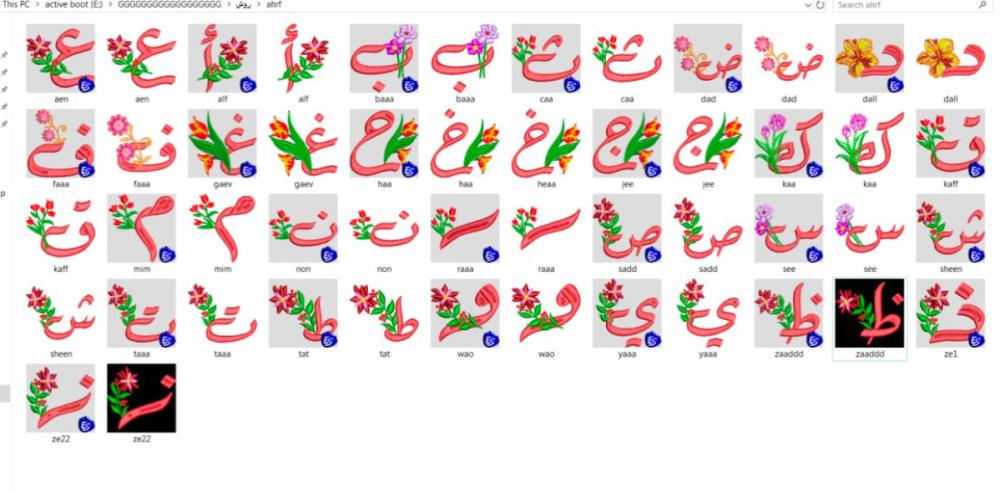Go to This PC in breadcrumb
This screenshot has width=1000, height=491.
(x=16, y=5)
